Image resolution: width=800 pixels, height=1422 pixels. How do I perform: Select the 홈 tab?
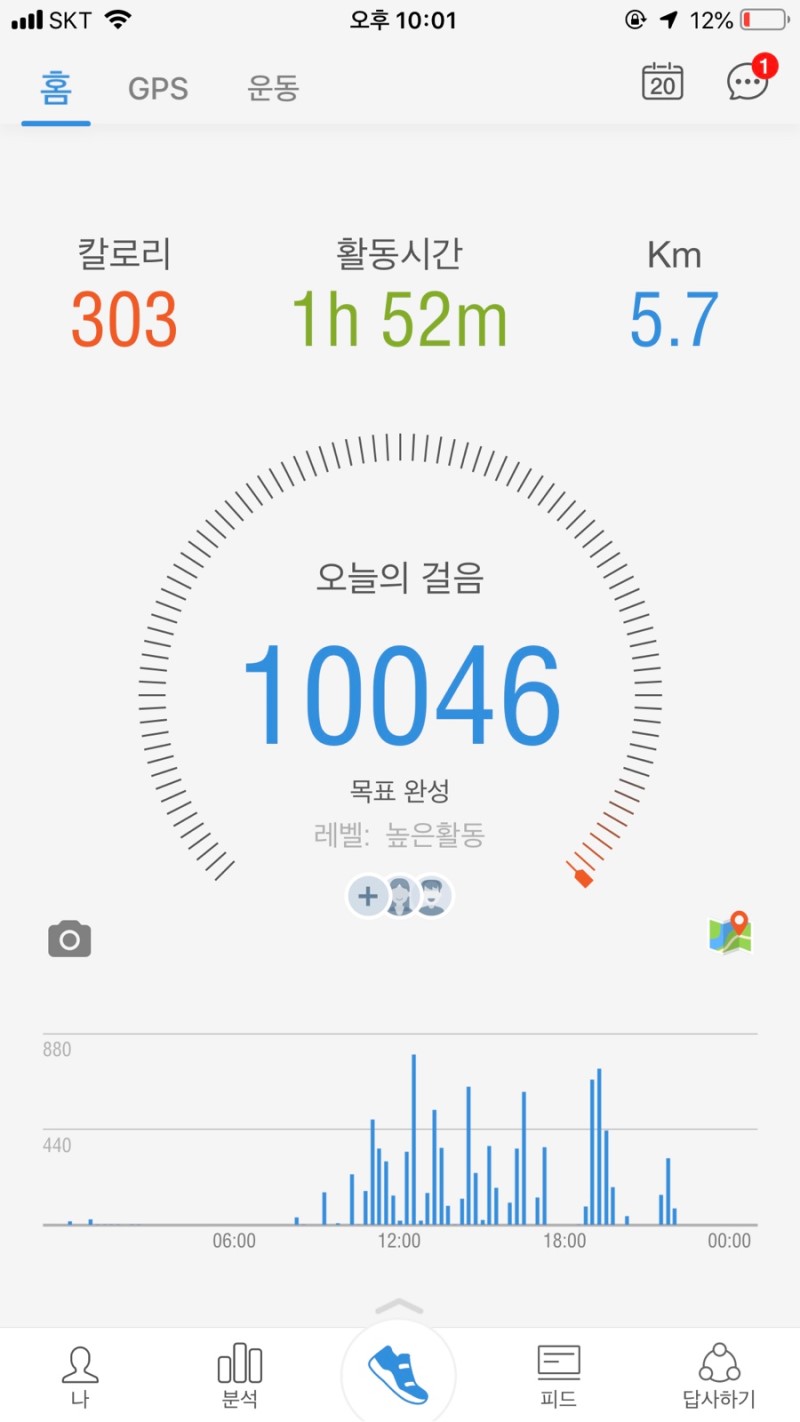pos(56,88)
